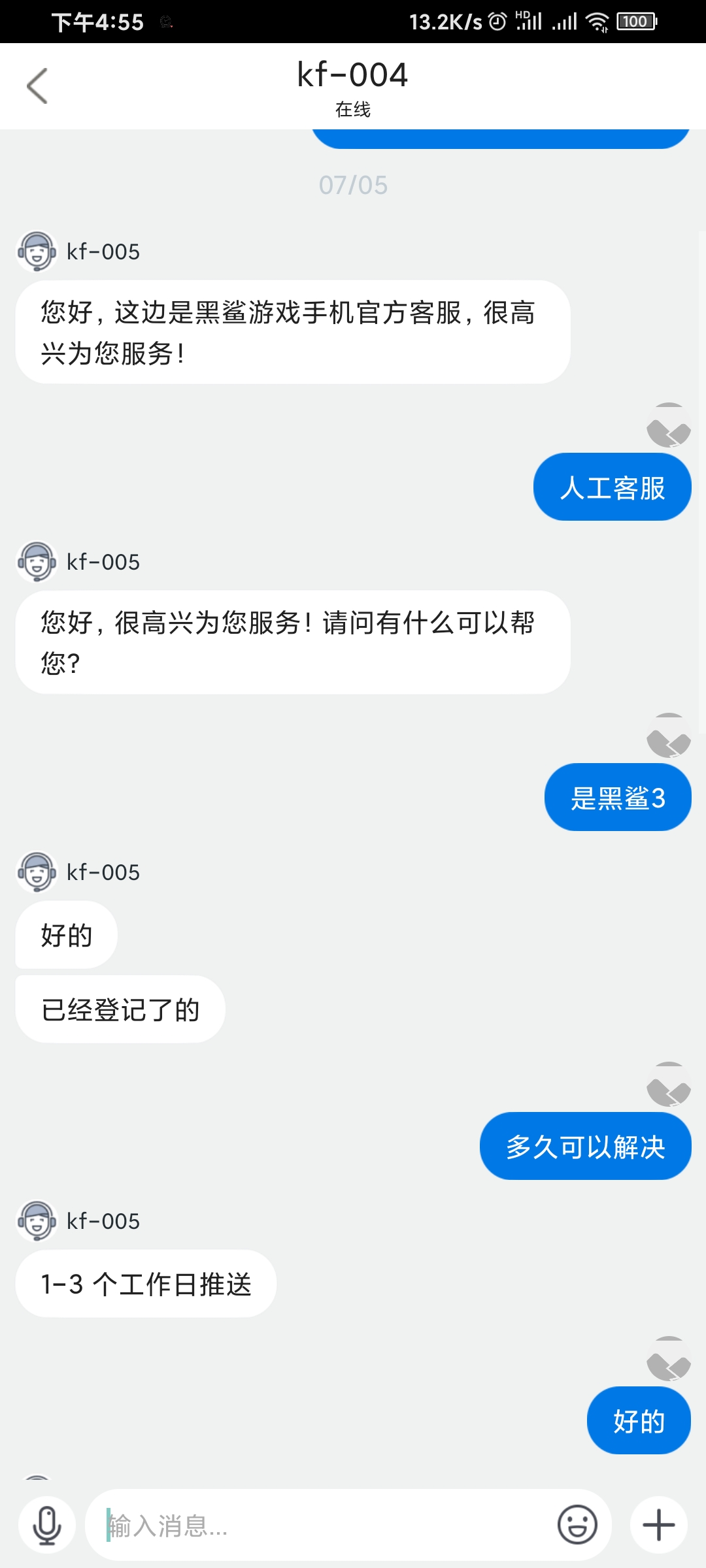Tap the microphone voice input icon
Screen dimensions: 706x1568
point(47,1525)
